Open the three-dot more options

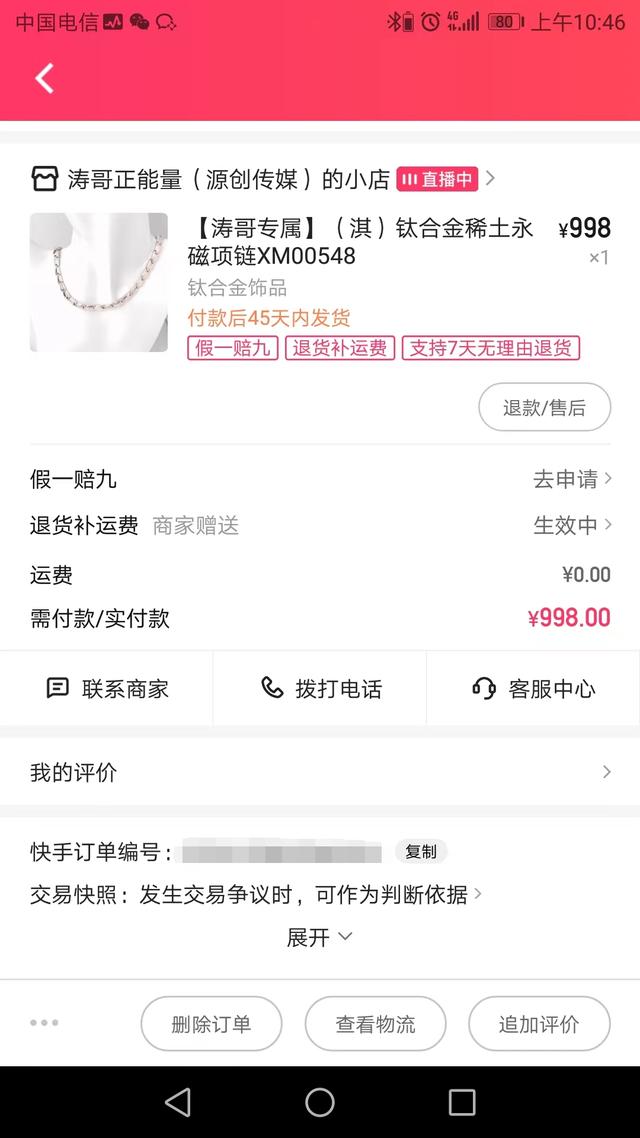tap(44, 1023)
